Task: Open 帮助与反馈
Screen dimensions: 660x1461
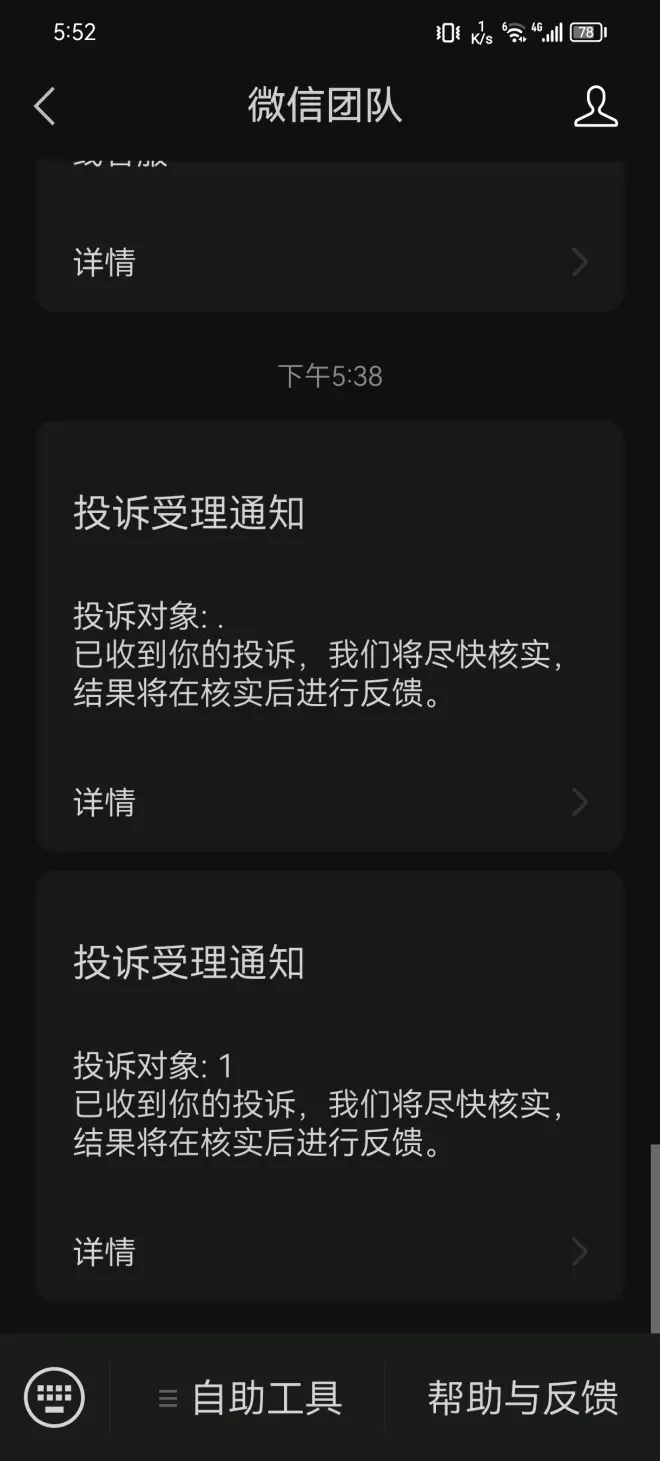Action: coord(522,1397)
